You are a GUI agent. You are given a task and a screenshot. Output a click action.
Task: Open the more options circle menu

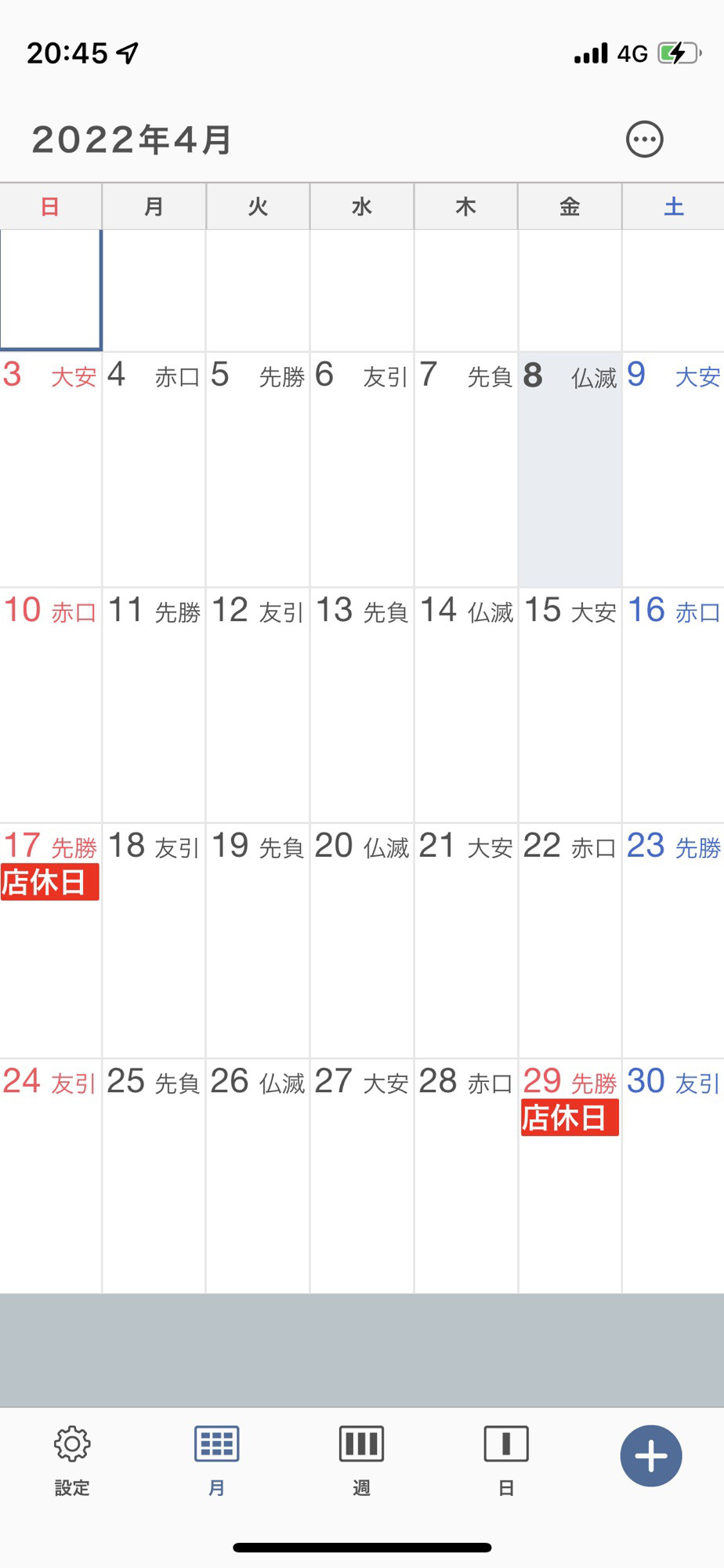(x=644, y=140)
